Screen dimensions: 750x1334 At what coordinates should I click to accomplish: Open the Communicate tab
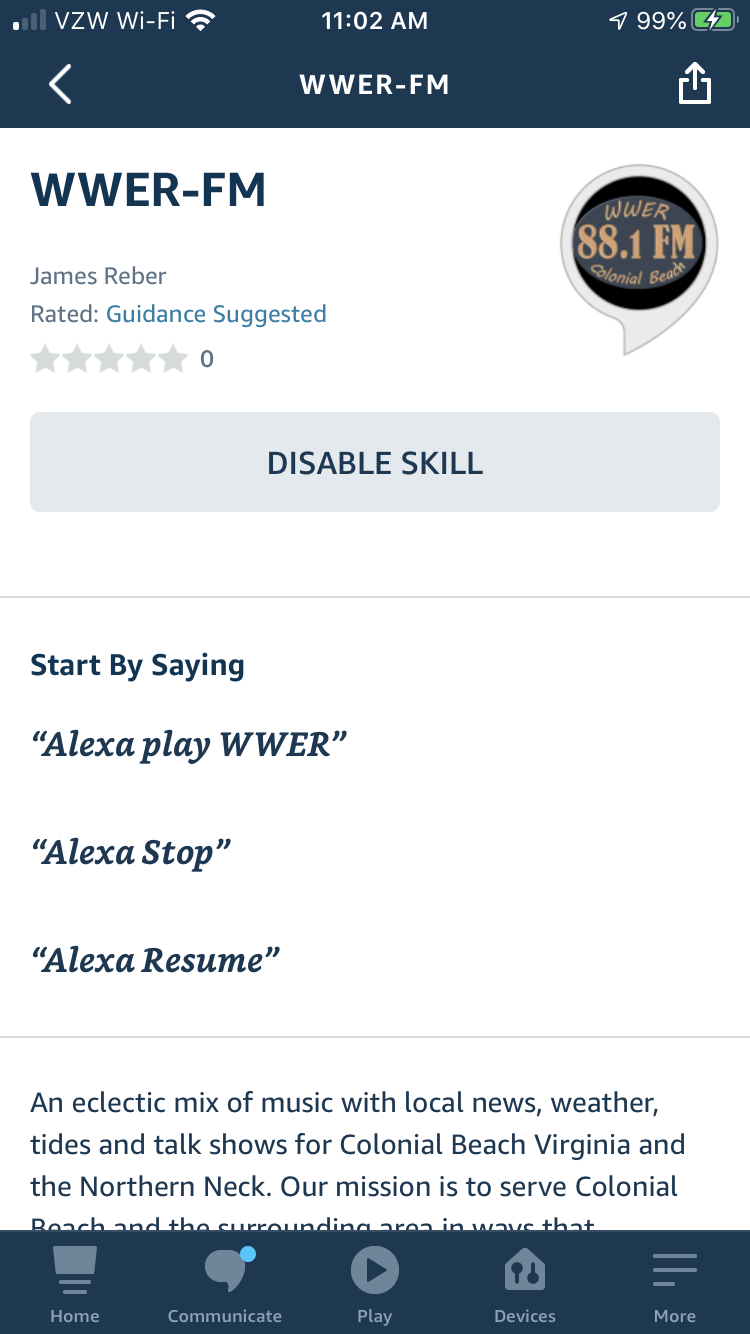[x=225, y=1285]
